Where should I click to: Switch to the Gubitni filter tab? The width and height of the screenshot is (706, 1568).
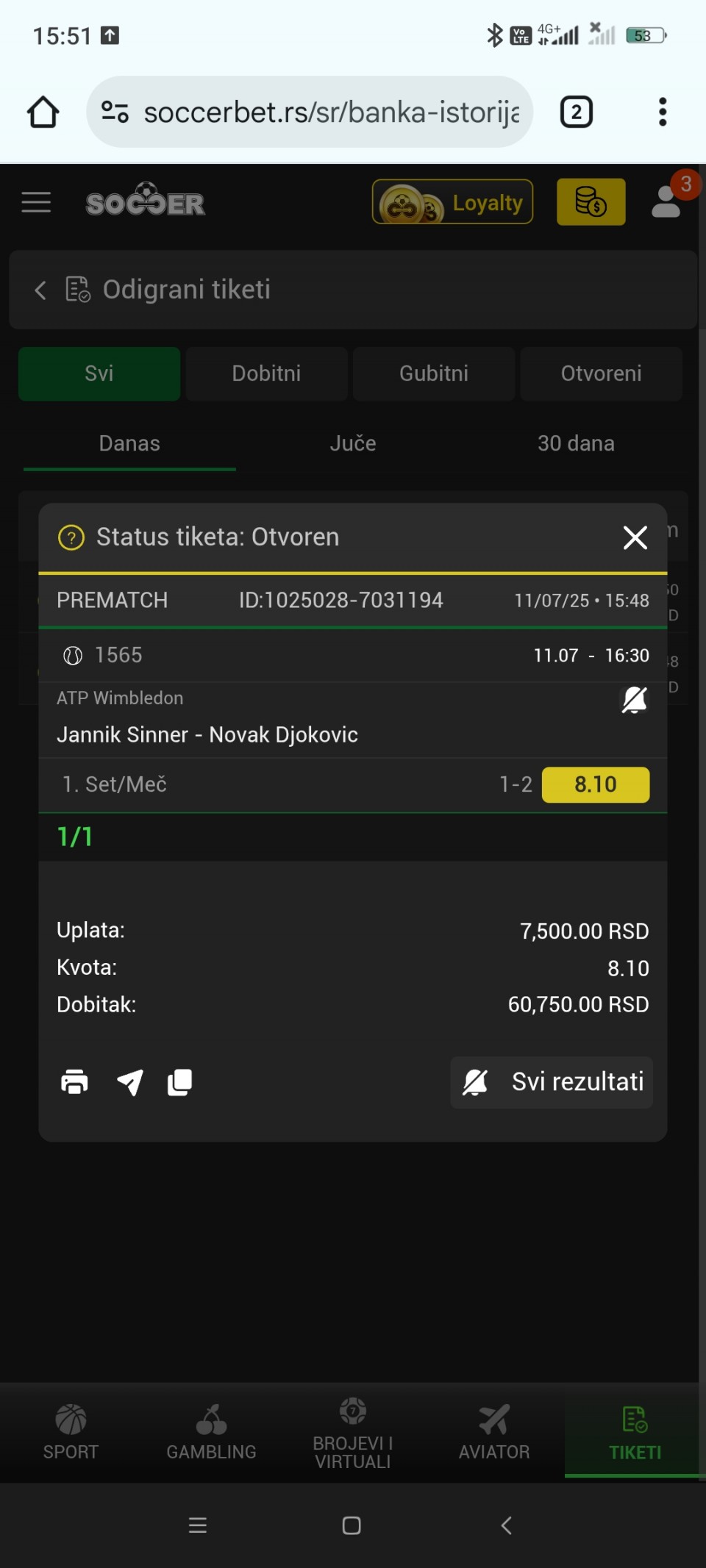[434, 373]
